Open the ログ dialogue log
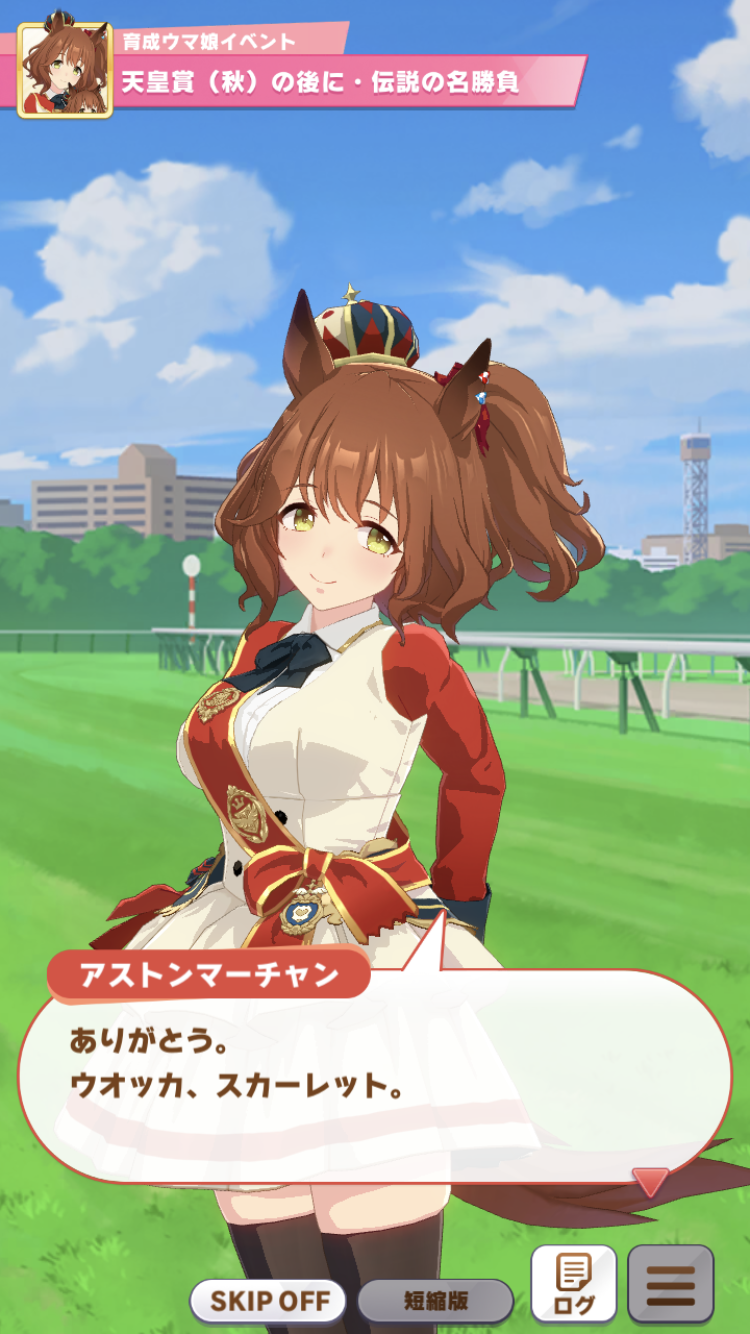 click(x=573, y=1285)
